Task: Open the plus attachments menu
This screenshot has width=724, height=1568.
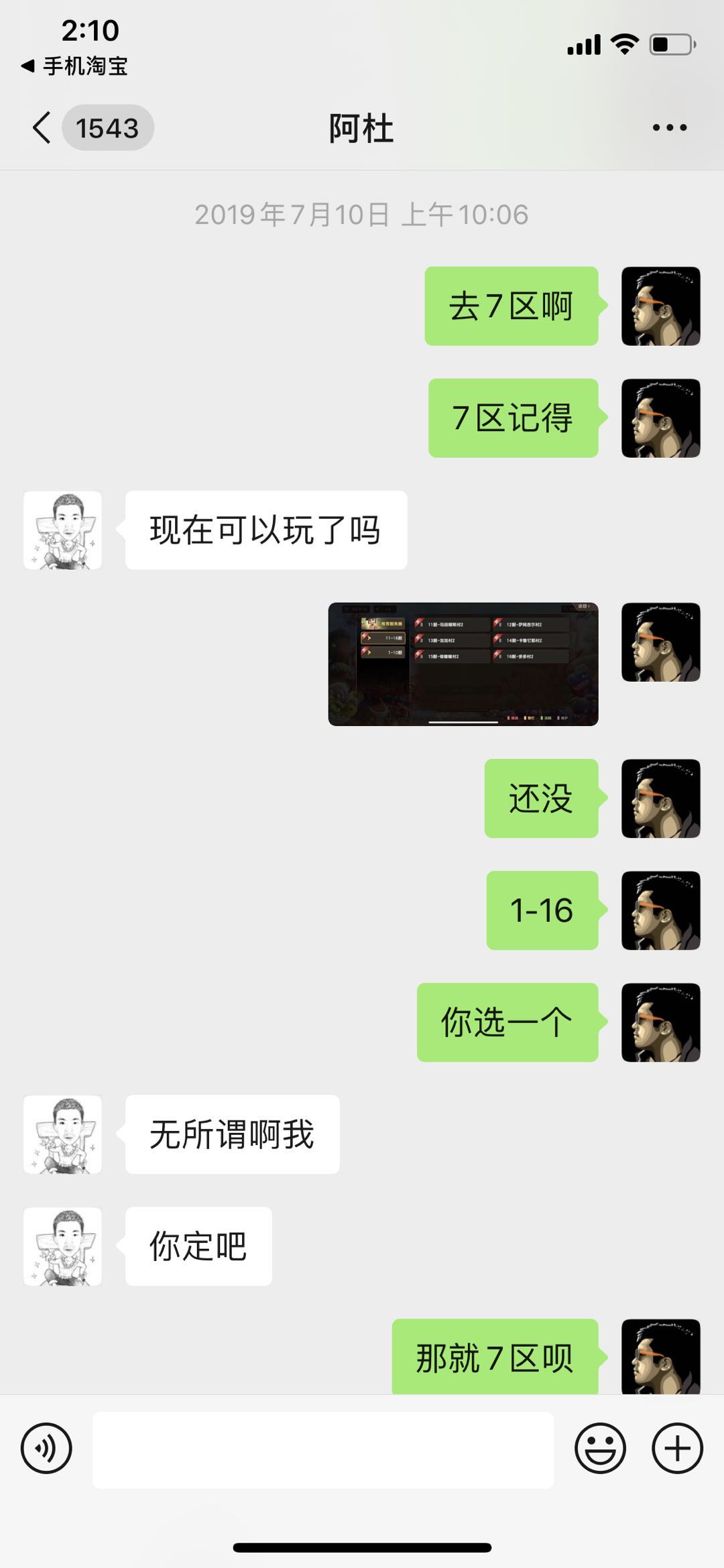Action: [x=677, y=1448]
